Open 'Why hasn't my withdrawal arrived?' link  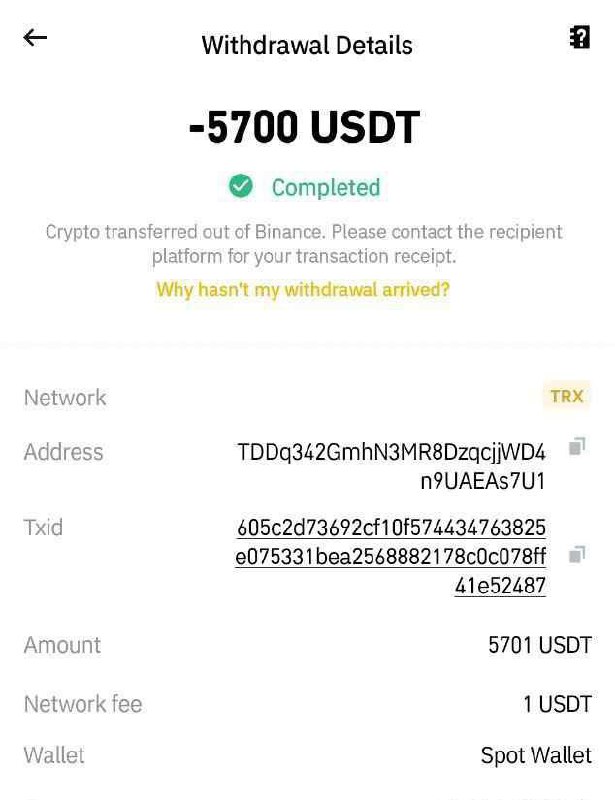pyautogui.click(x=303, y=290)
